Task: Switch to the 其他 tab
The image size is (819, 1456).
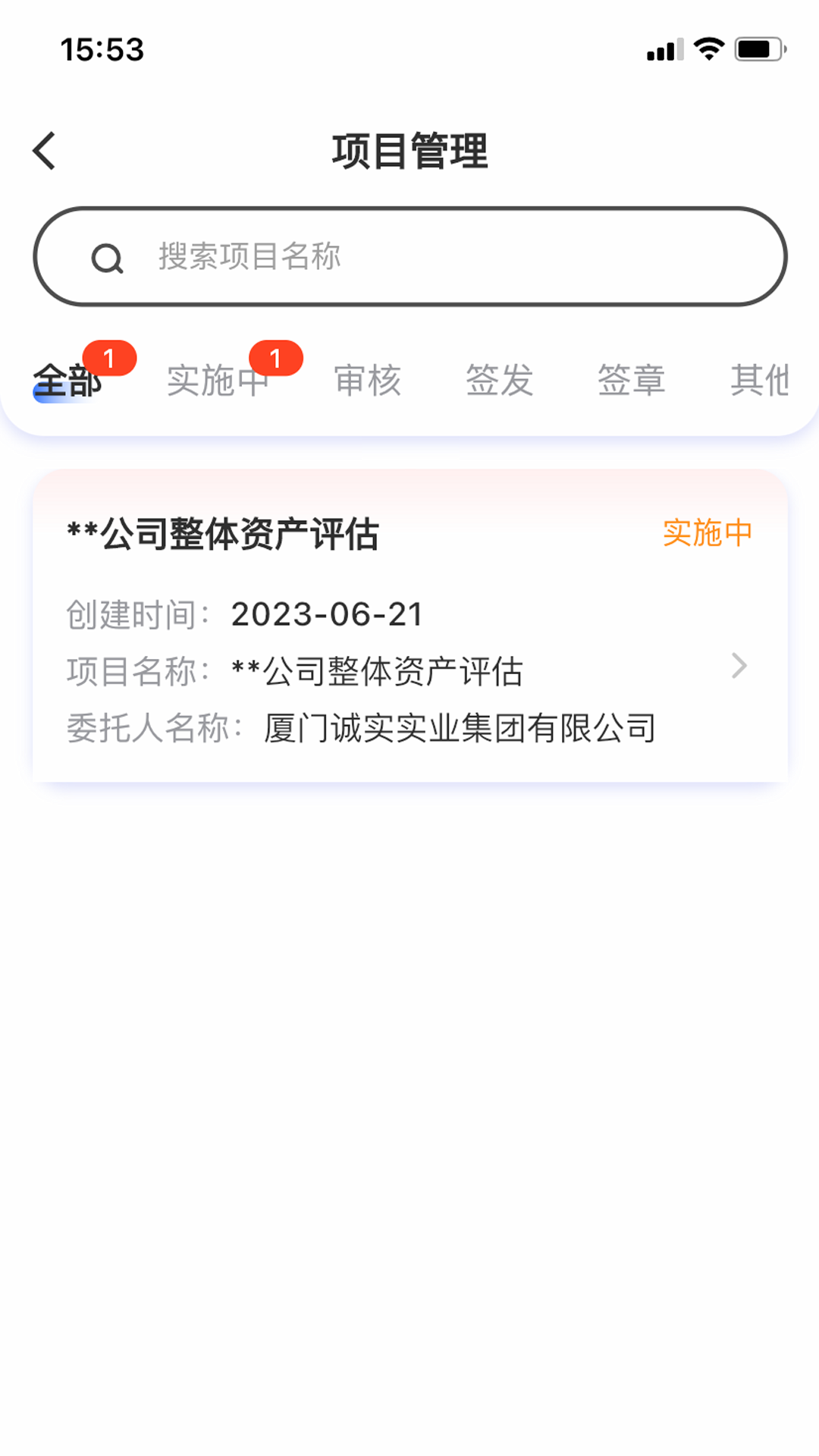Action: [760, 381]
